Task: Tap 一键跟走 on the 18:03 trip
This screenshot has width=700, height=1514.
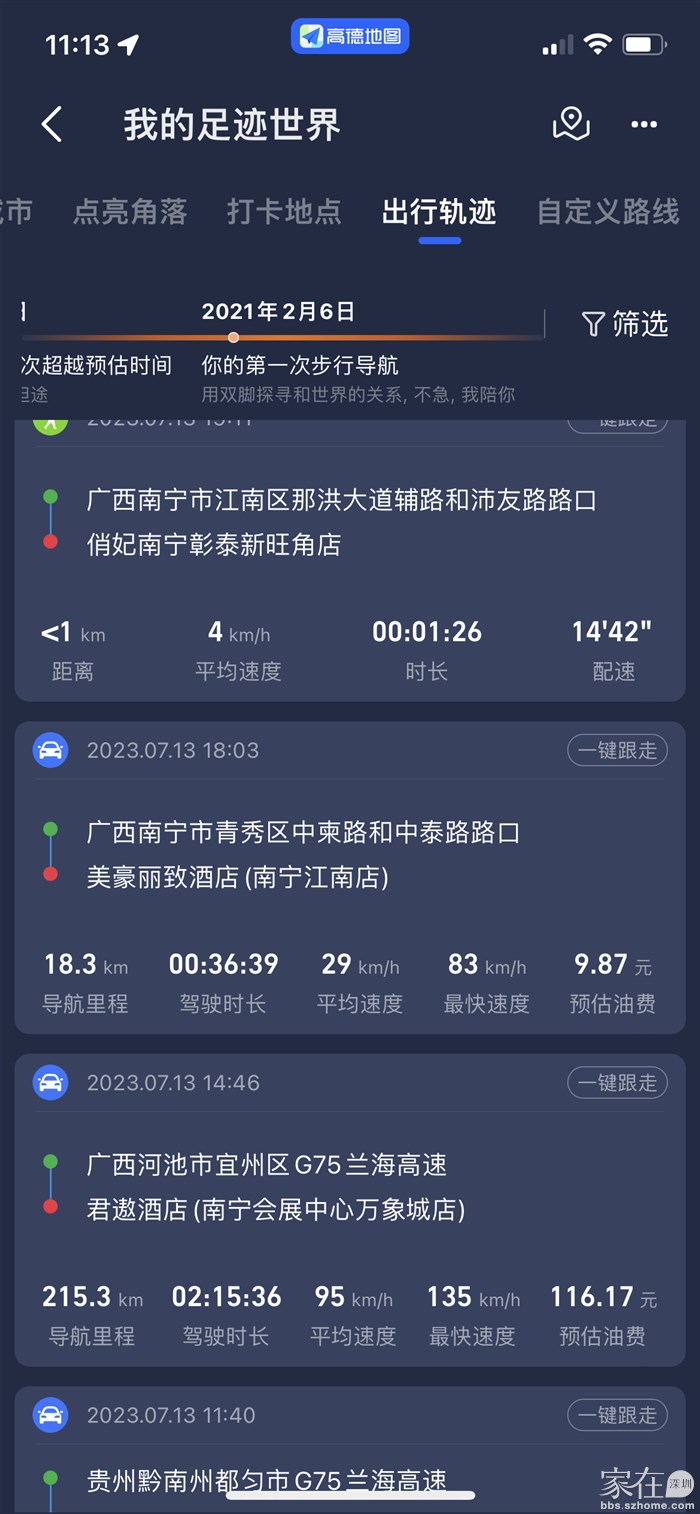Action: pyautogui.click(x=617, y=750)
